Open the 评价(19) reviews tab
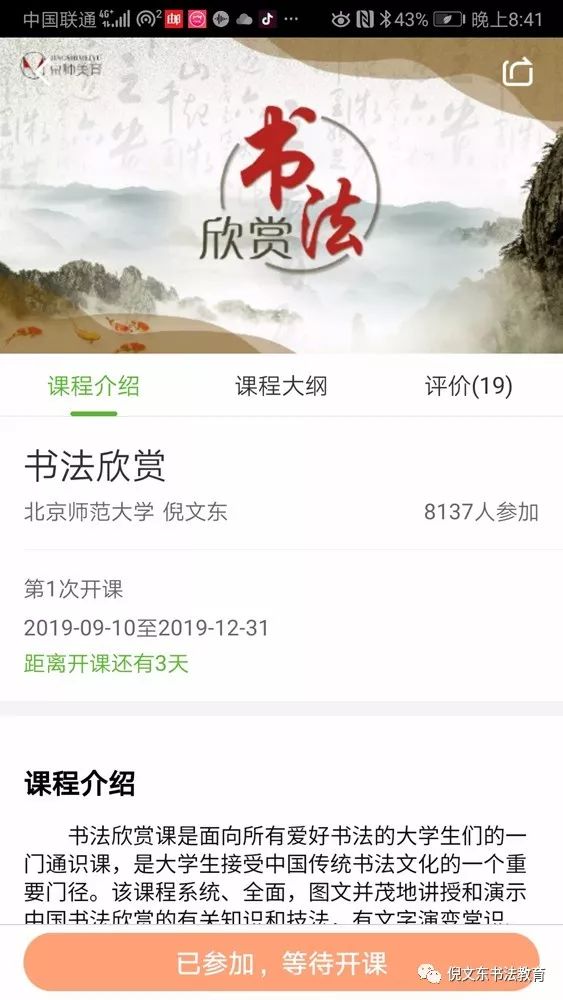The height and width of the screenshot is (1000, 563). point(469,386)
